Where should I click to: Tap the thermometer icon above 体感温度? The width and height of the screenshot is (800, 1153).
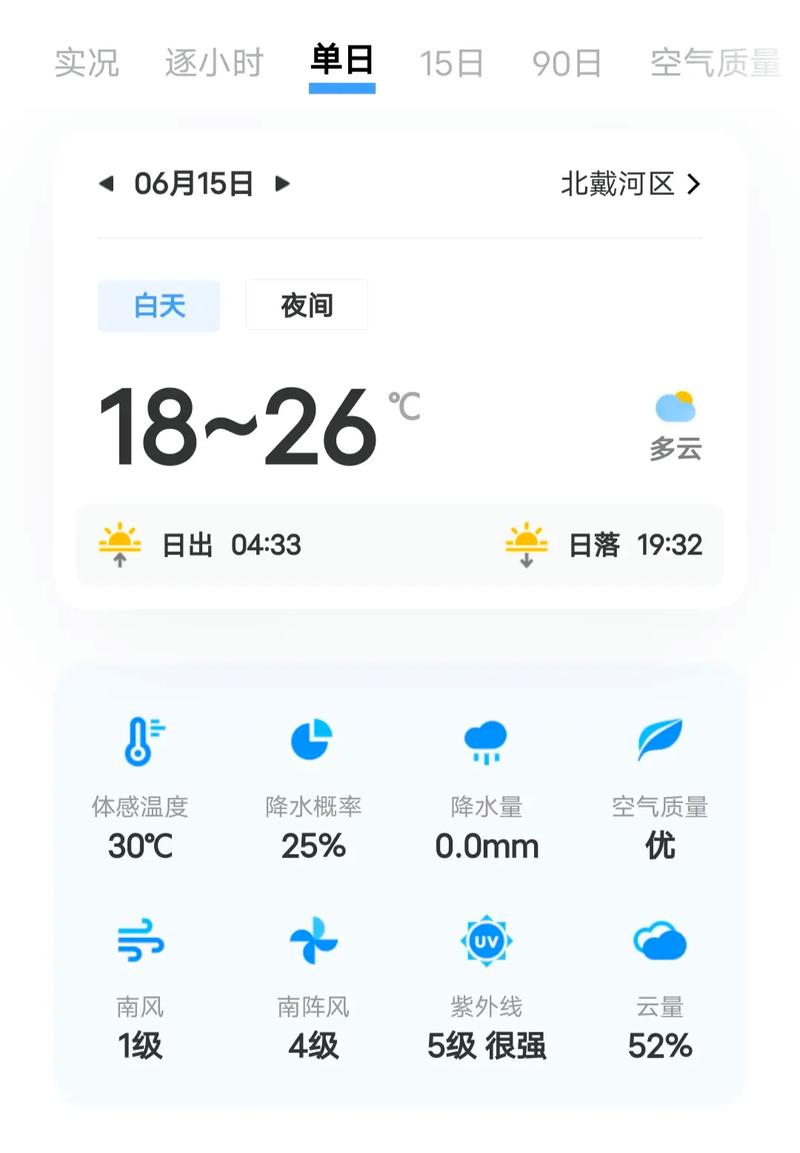[x=140, y=738]
